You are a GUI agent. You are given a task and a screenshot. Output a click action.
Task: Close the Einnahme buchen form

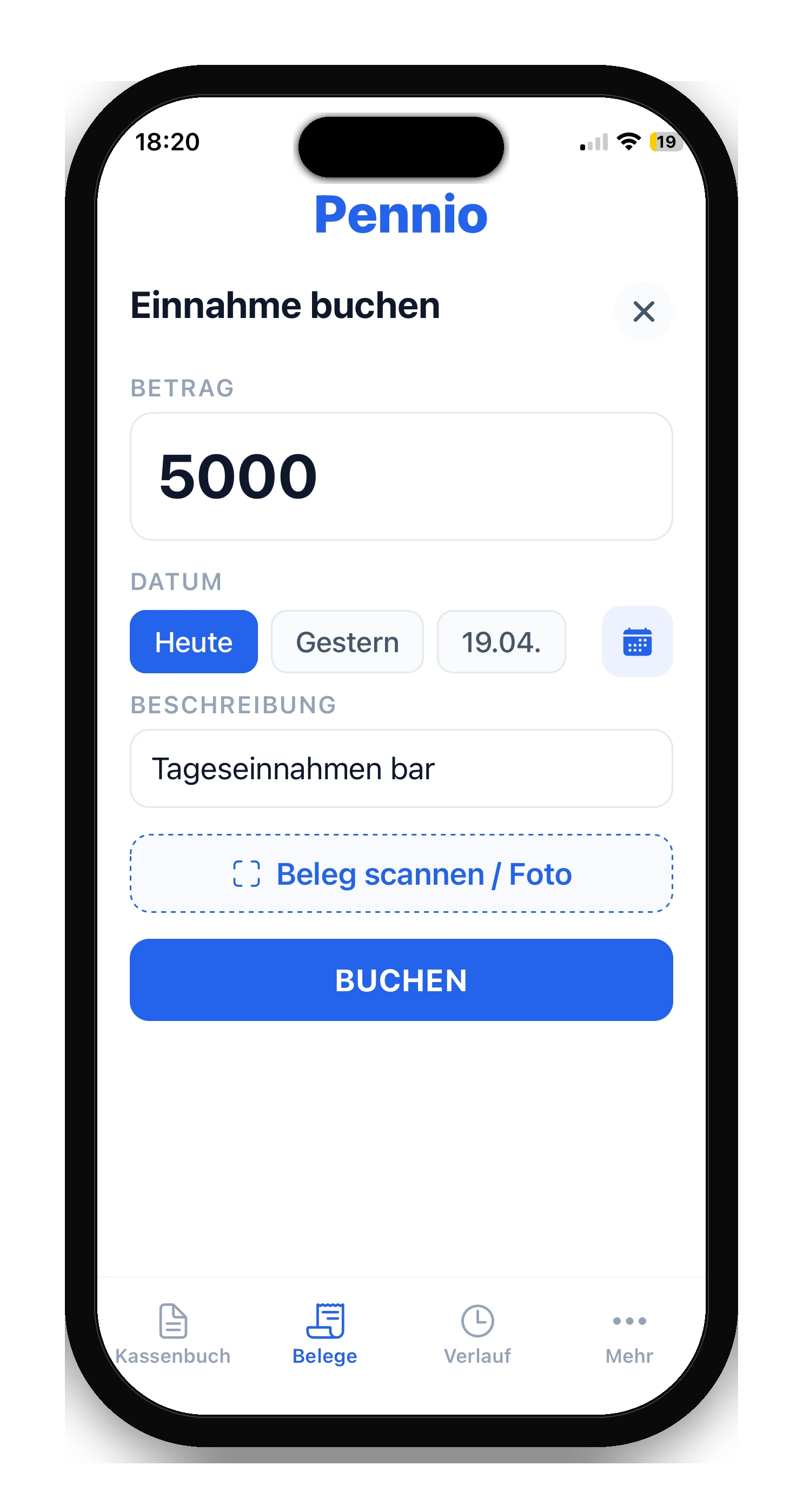[x=643, y=311]
